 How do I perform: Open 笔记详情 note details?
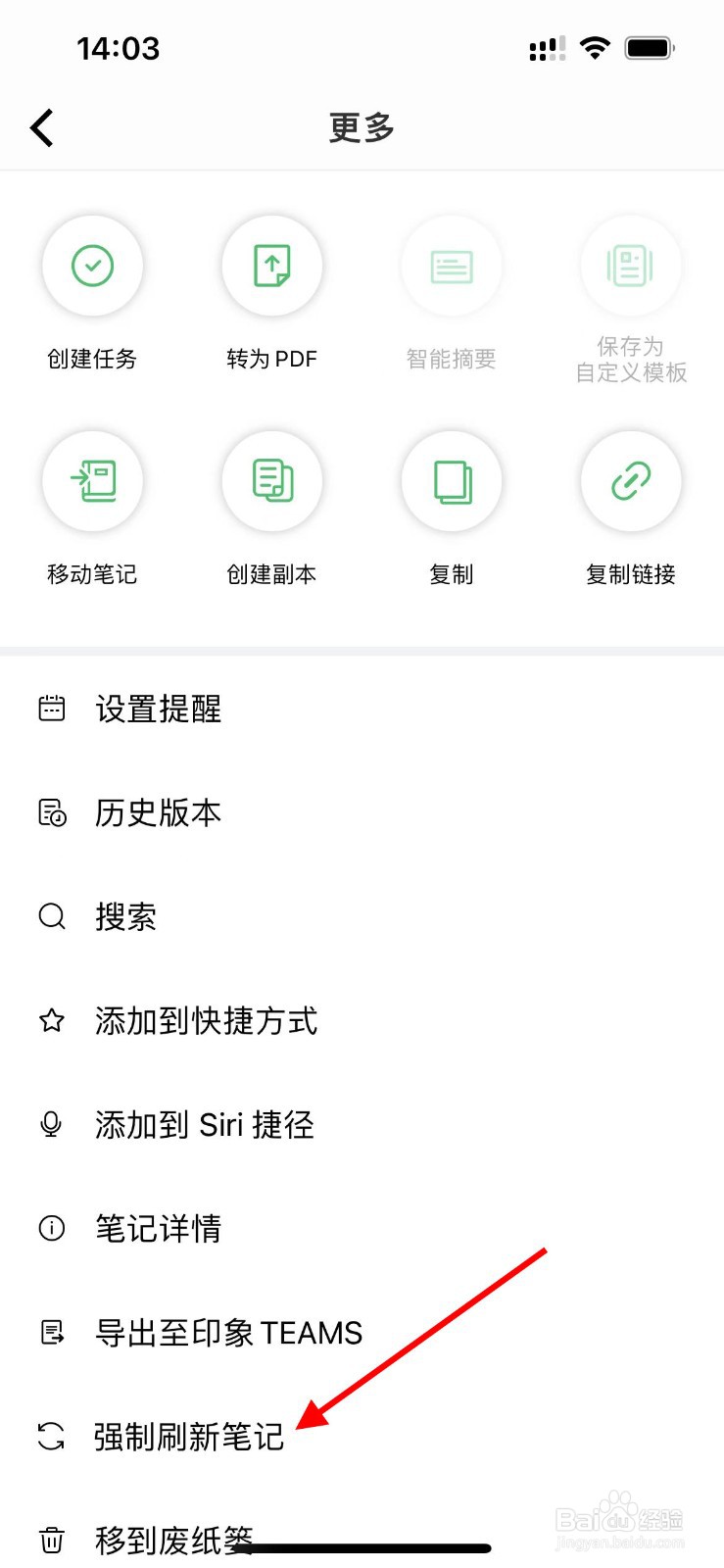pyautogui.click(x=362, y=1228)
